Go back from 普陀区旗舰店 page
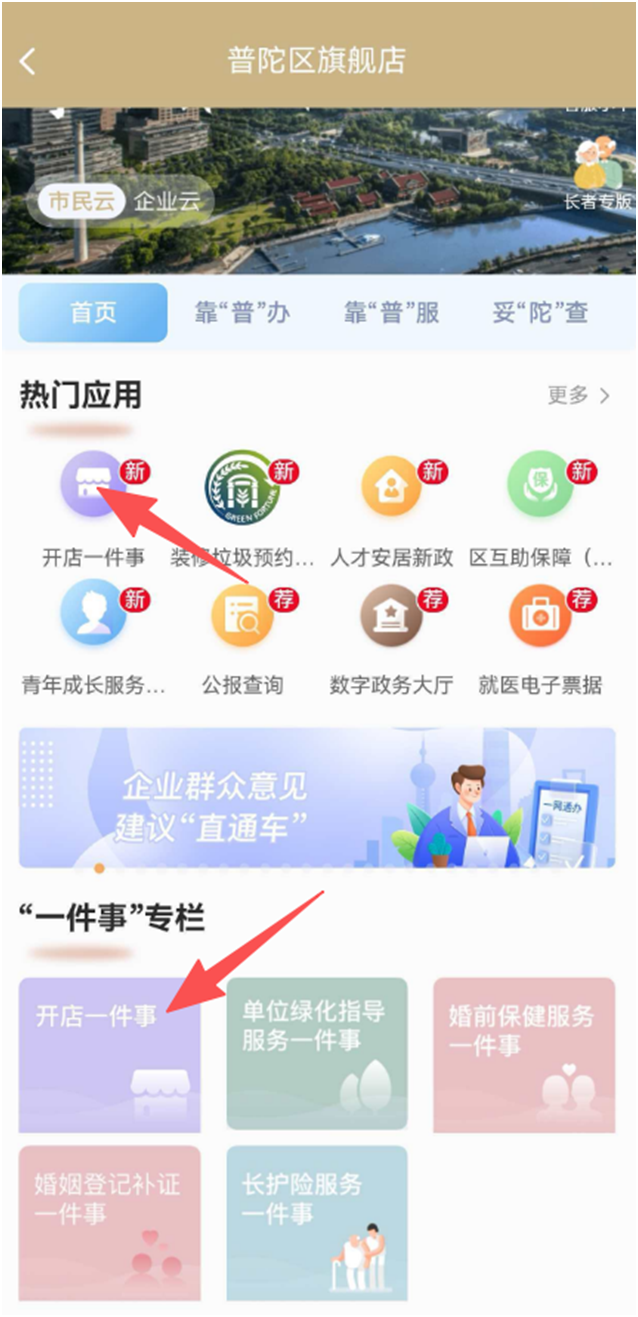 [x=27, y=61]
